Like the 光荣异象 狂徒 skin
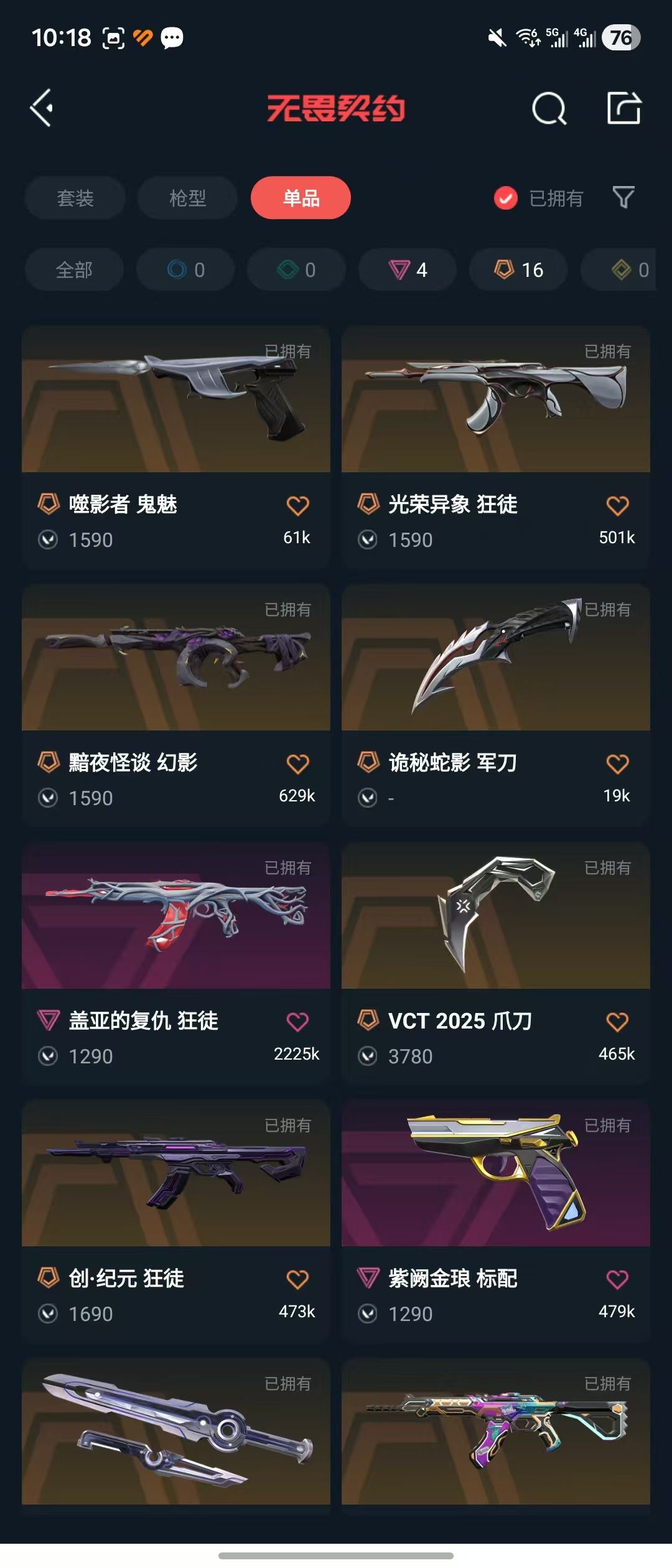 pos(617,506)
